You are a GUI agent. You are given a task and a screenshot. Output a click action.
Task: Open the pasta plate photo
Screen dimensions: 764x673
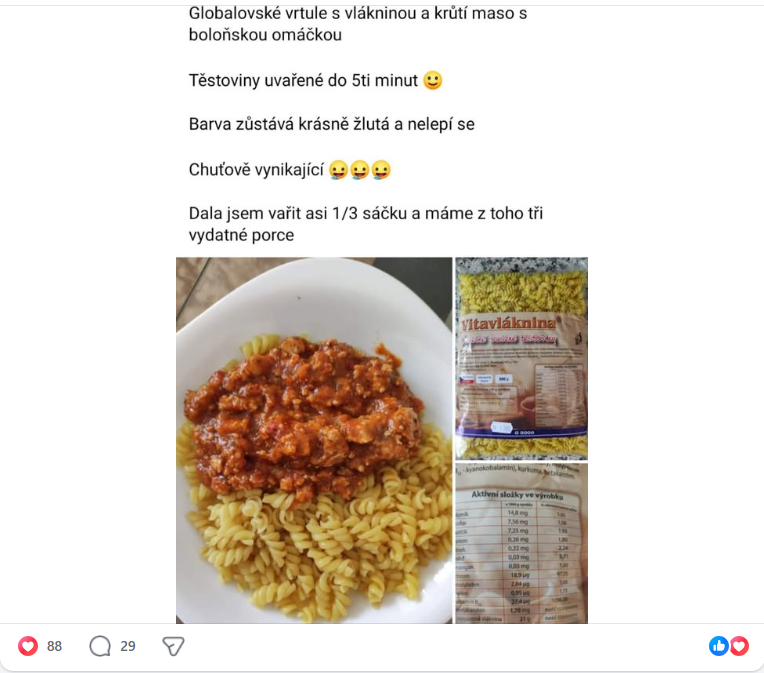[314, 440]
